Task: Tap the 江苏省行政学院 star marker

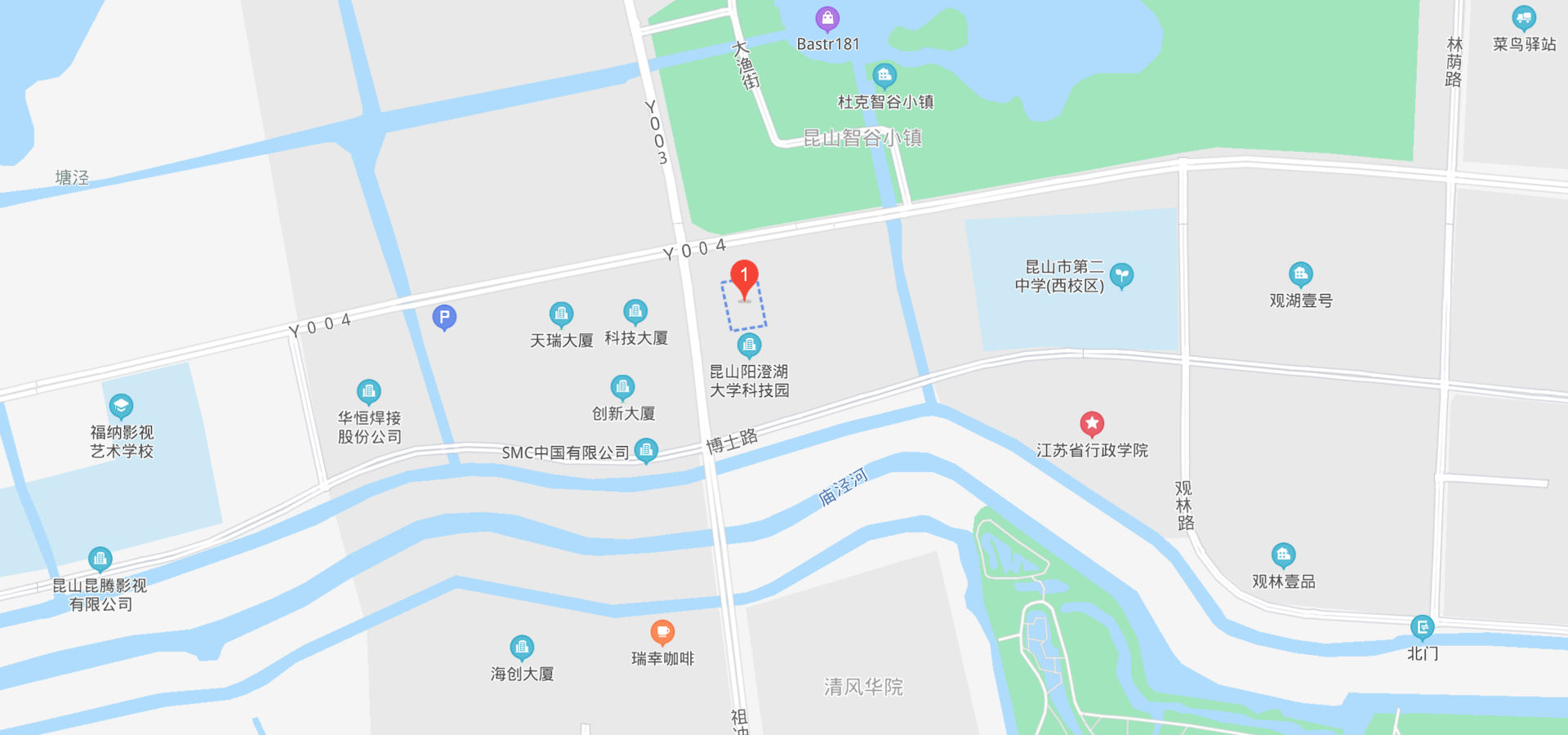Action: (x=1092, y=423)
